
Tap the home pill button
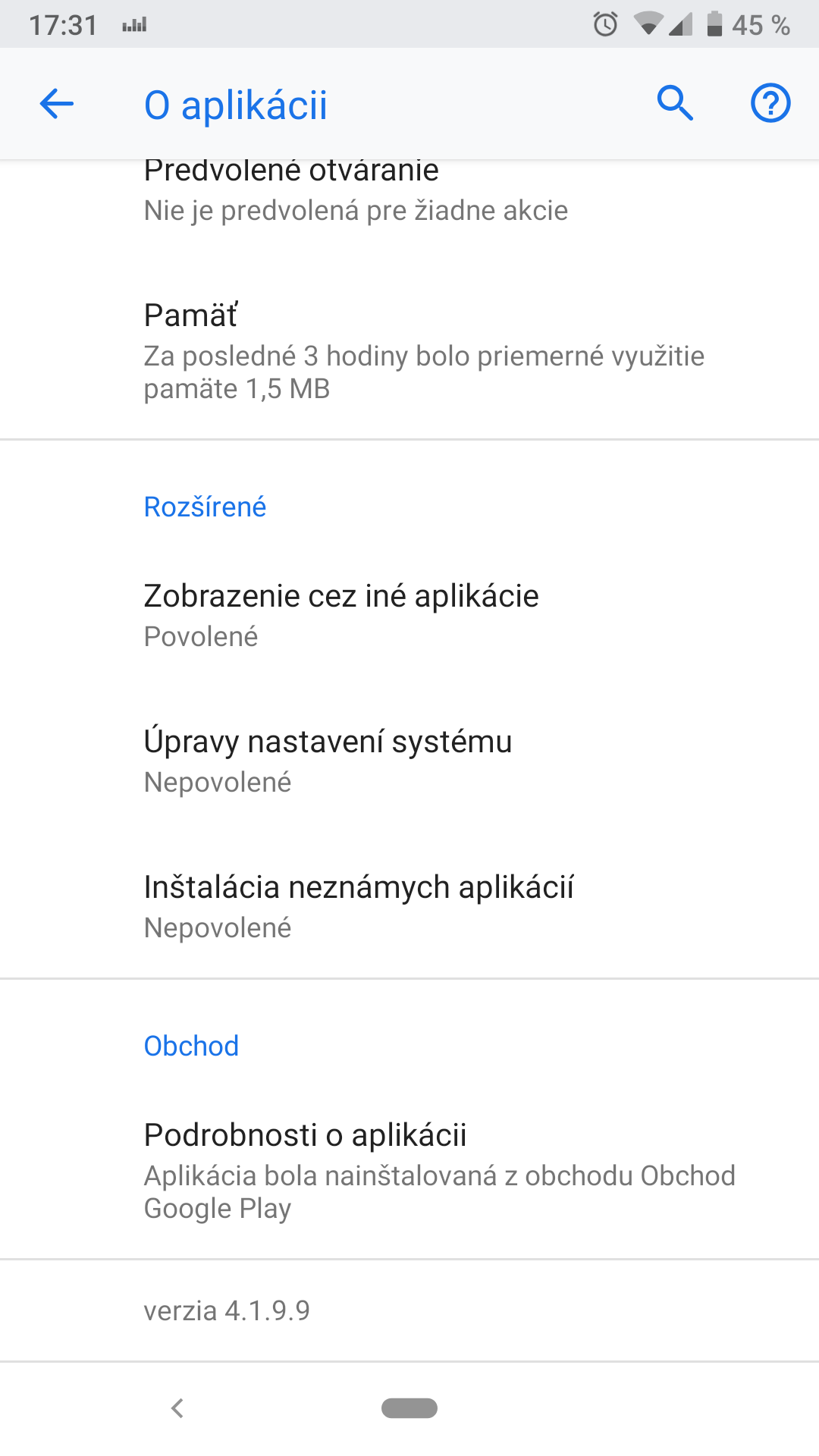click(409, 1408)
